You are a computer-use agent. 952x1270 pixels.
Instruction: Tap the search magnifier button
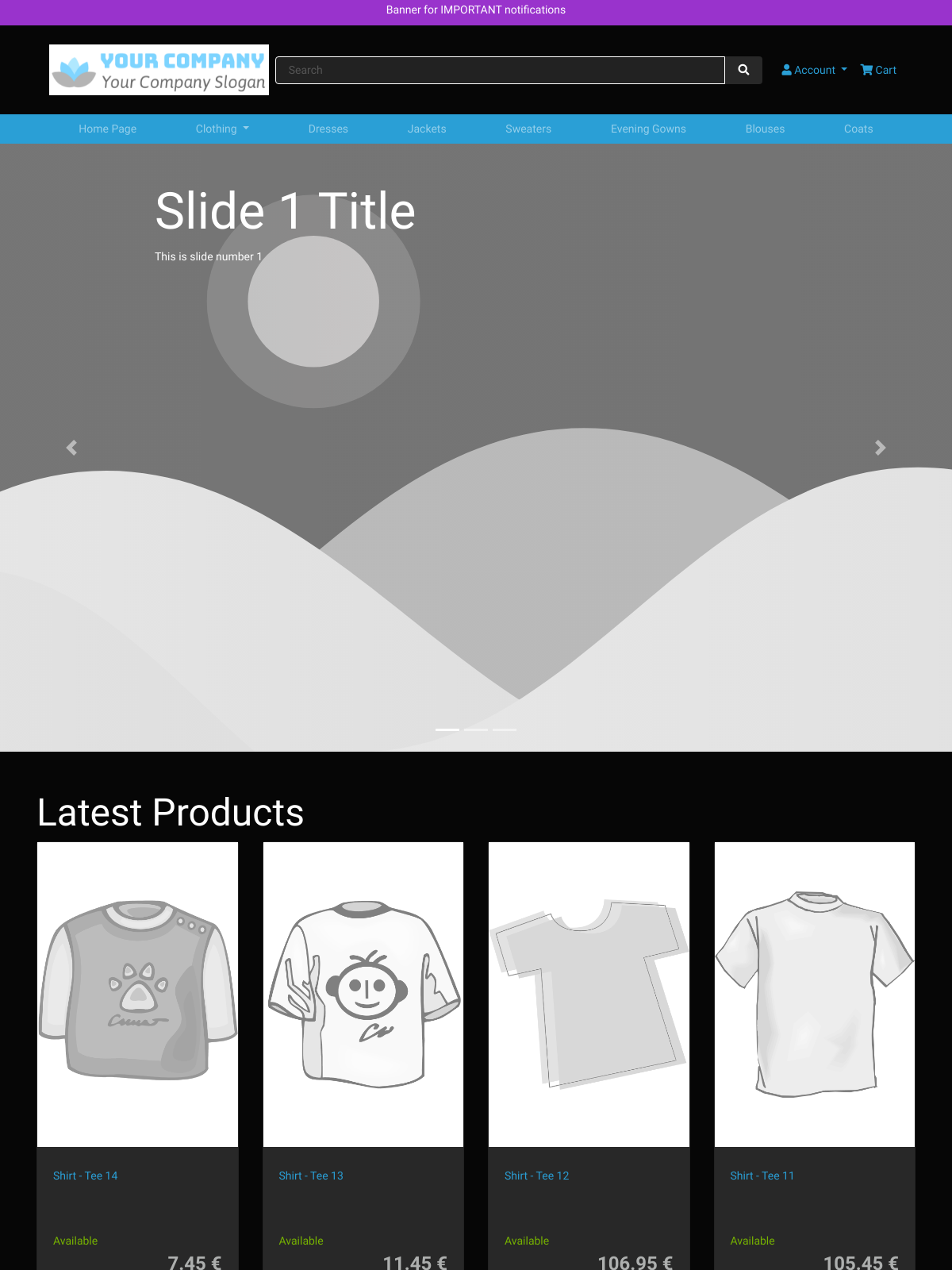coord(743,70)
